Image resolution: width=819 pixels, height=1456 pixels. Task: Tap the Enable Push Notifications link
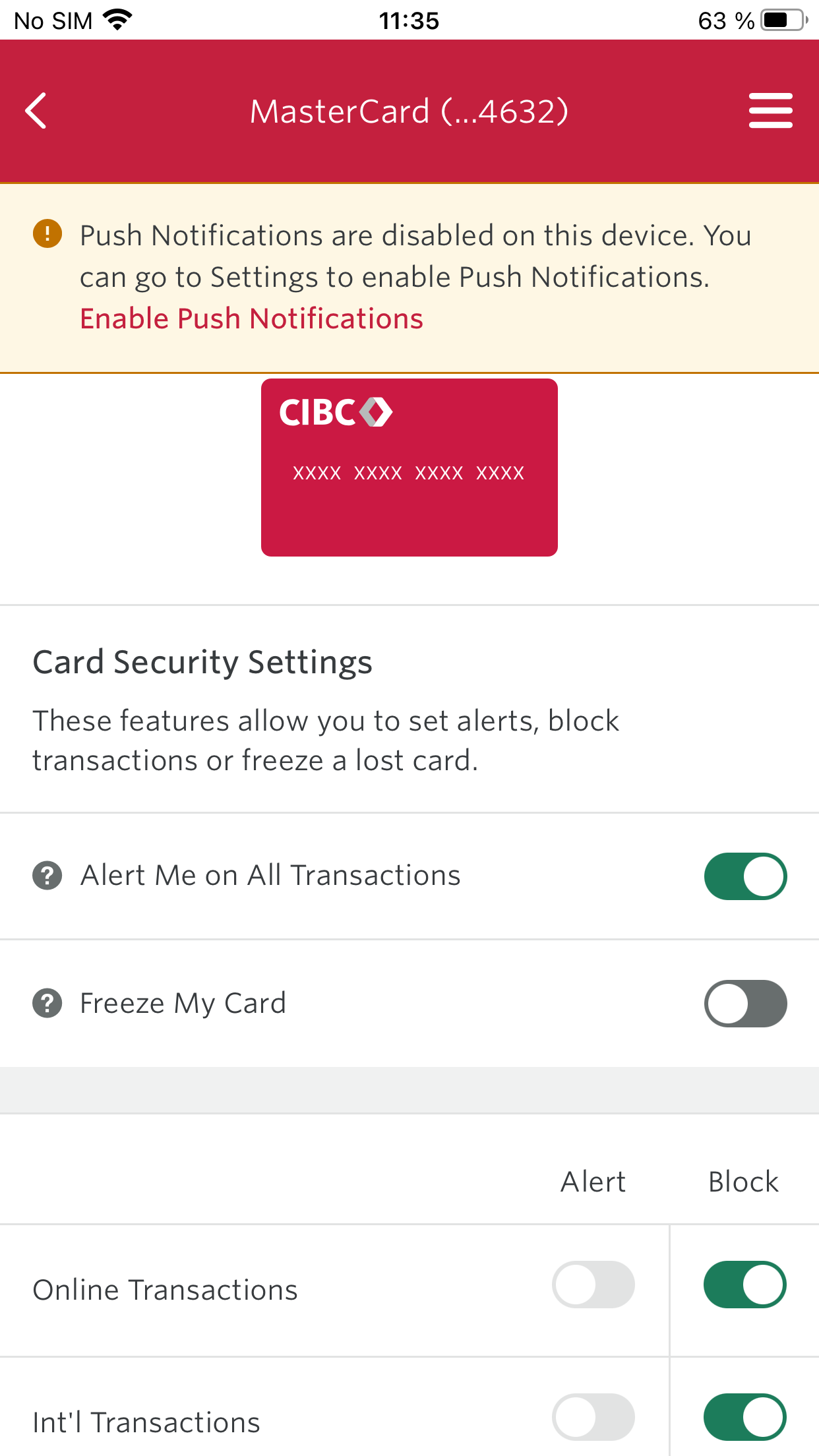click(x=251, y=318)
